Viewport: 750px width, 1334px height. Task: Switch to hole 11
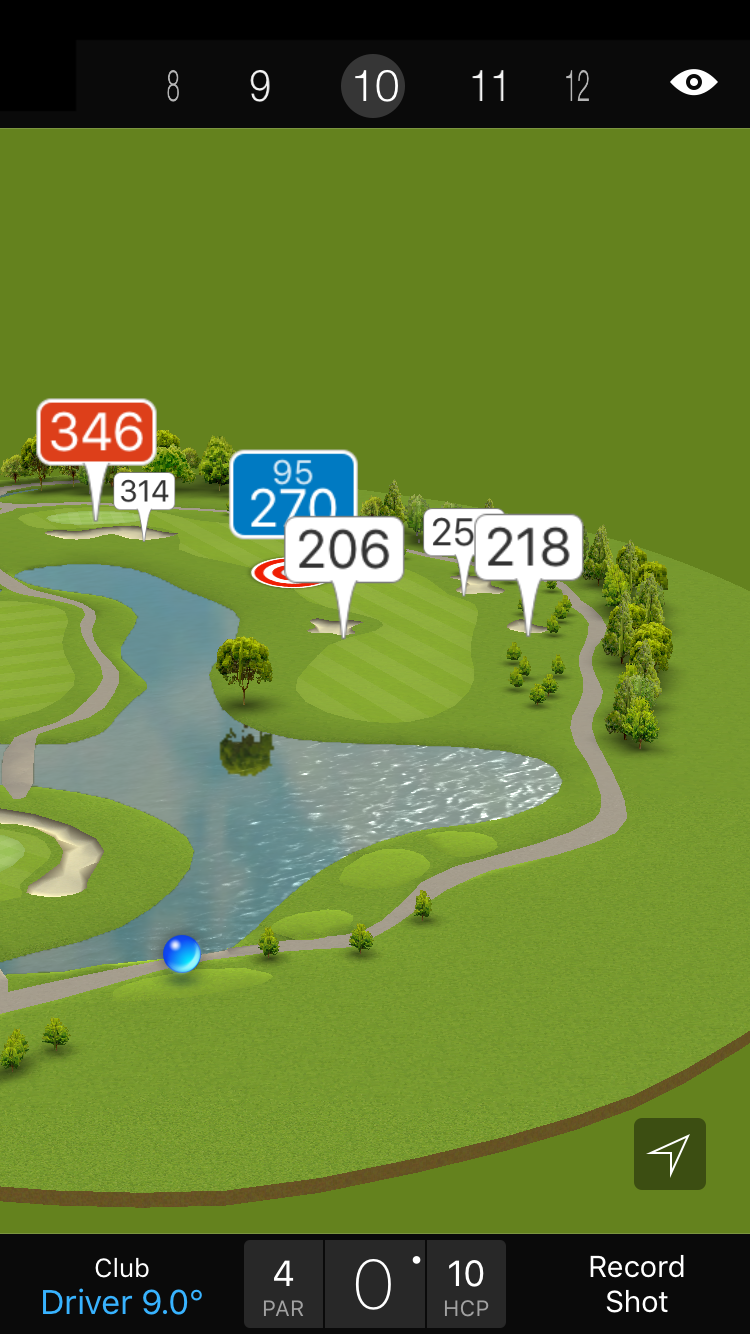click(489, 87)
